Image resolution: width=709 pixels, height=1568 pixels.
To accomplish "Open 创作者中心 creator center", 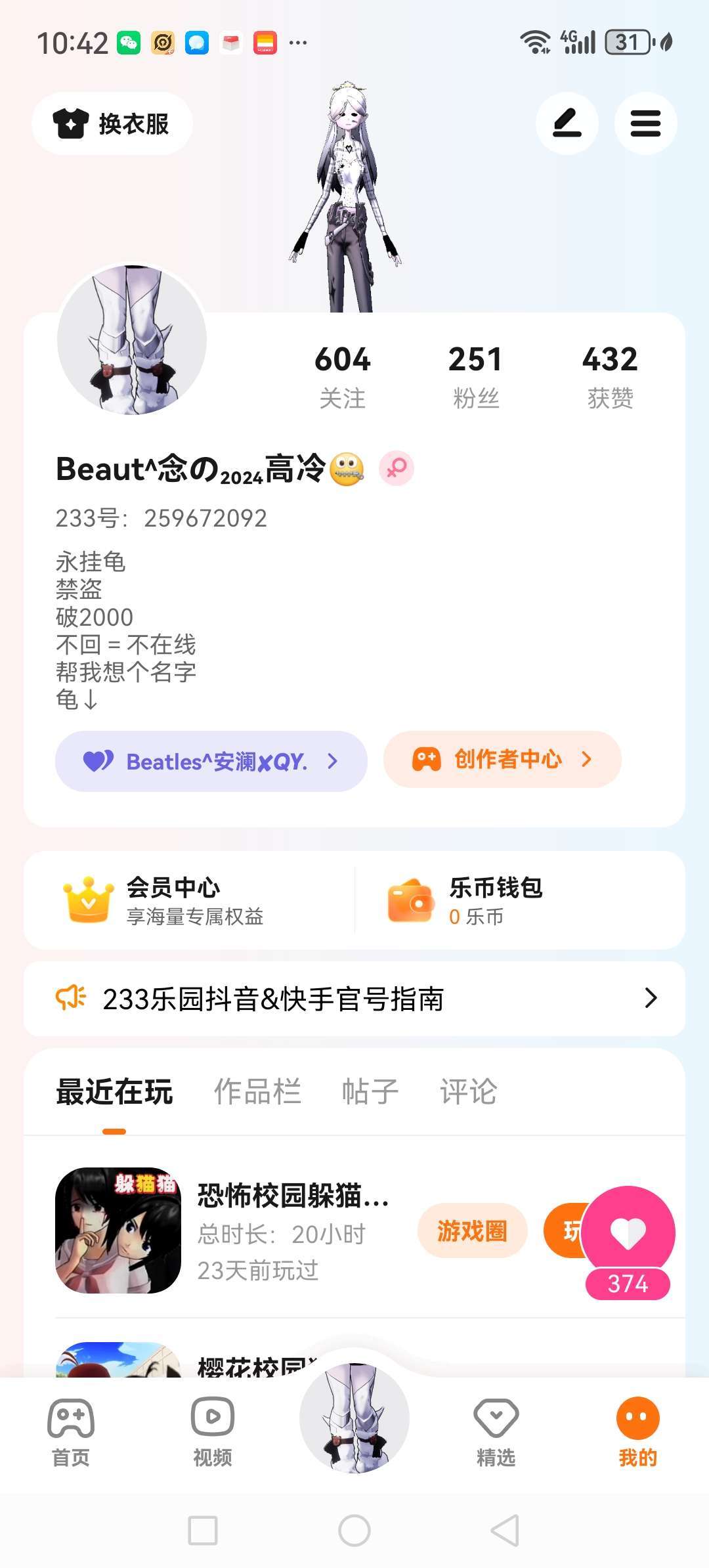I will [502, 759].
